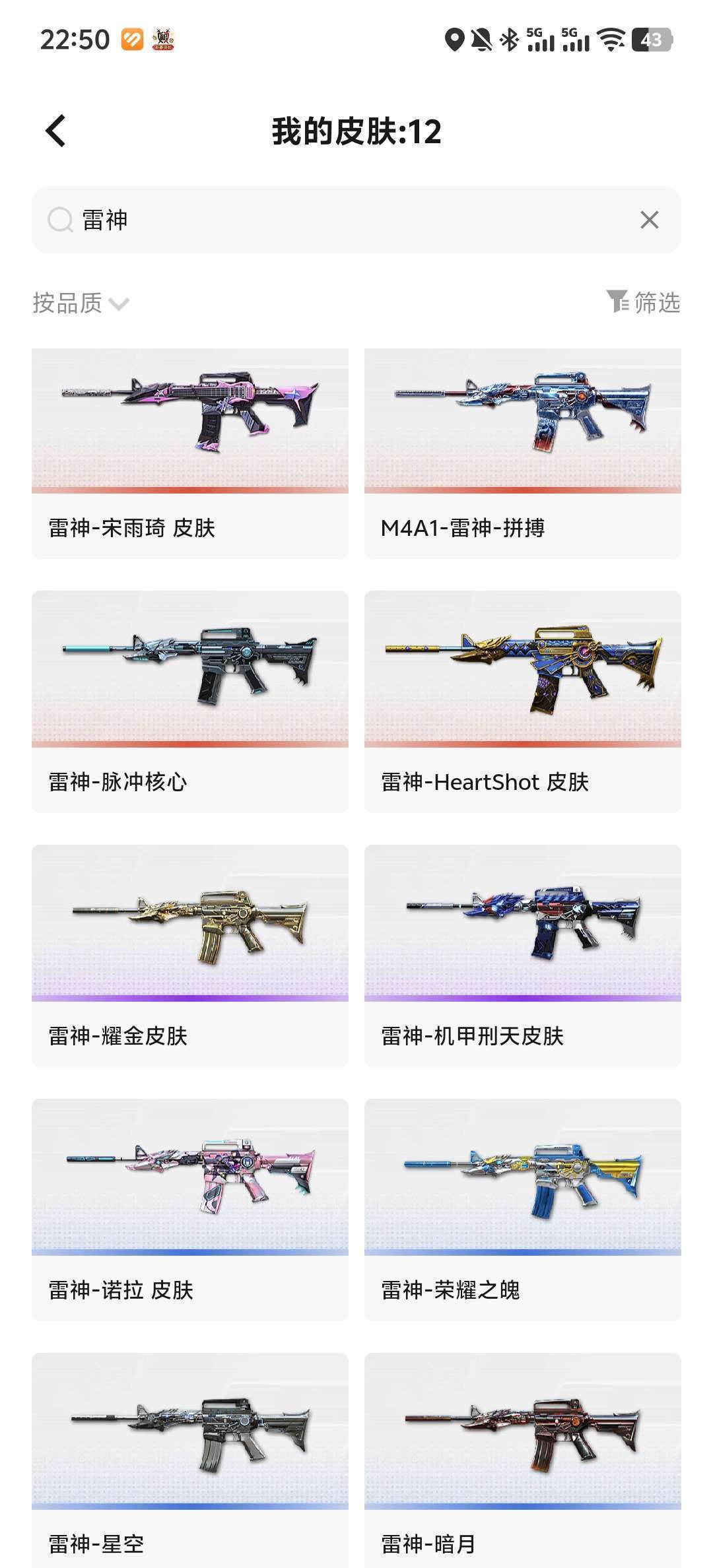Select the M4A1-雷神-拼搏 skin card
The width and height of the screenshot is (713, 1568).
point(523,453)
